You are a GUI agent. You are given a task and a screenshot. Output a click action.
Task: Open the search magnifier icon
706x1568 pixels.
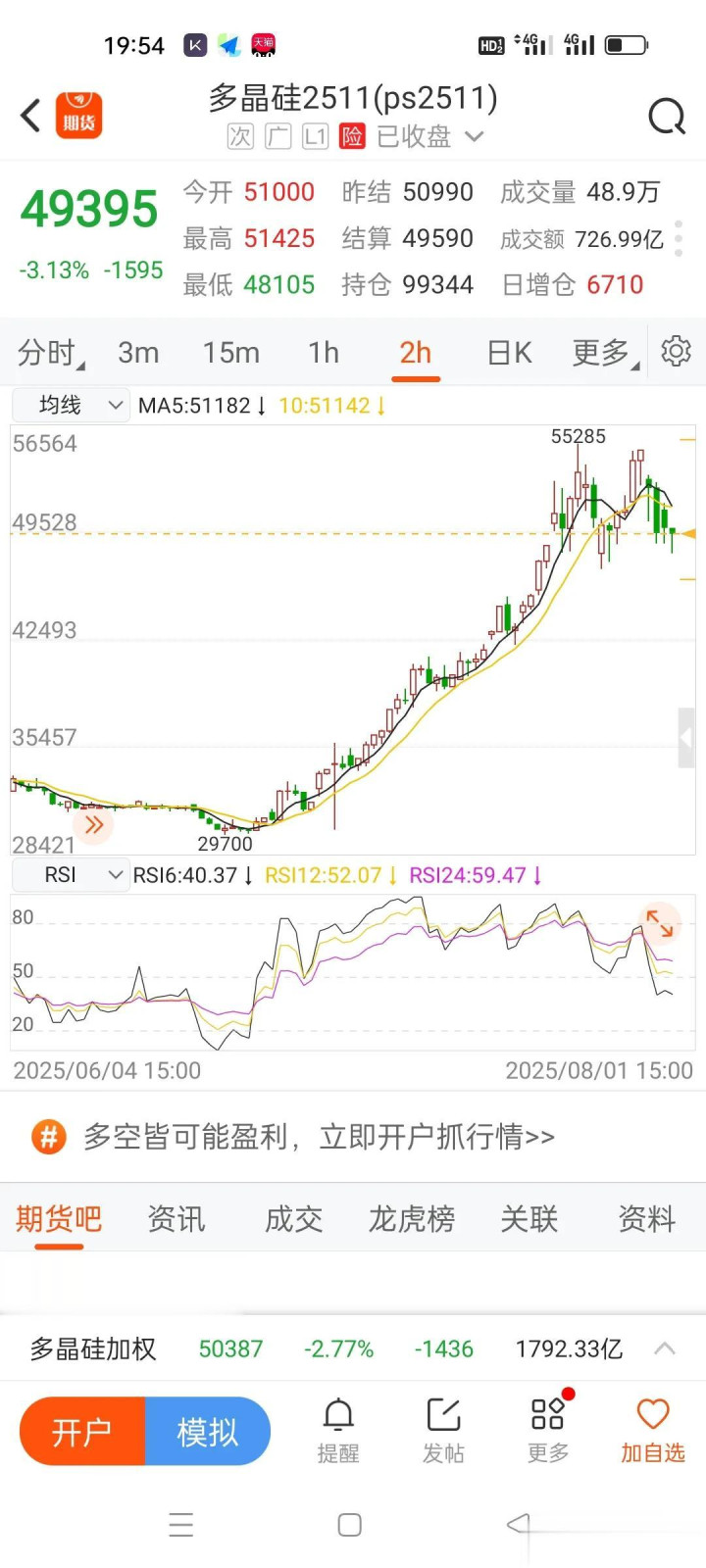pos(667,117)
